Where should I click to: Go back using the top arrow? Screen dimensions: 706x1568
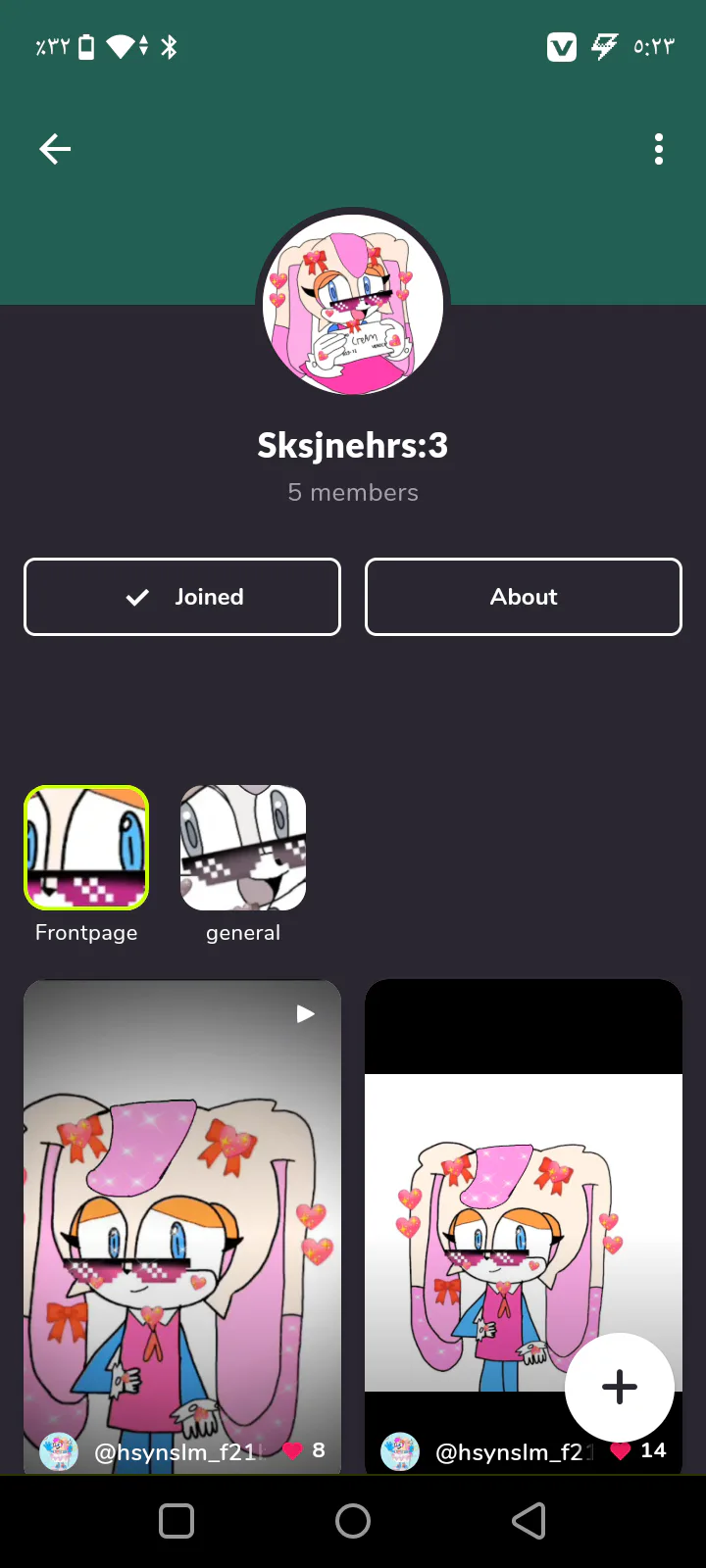55,149
